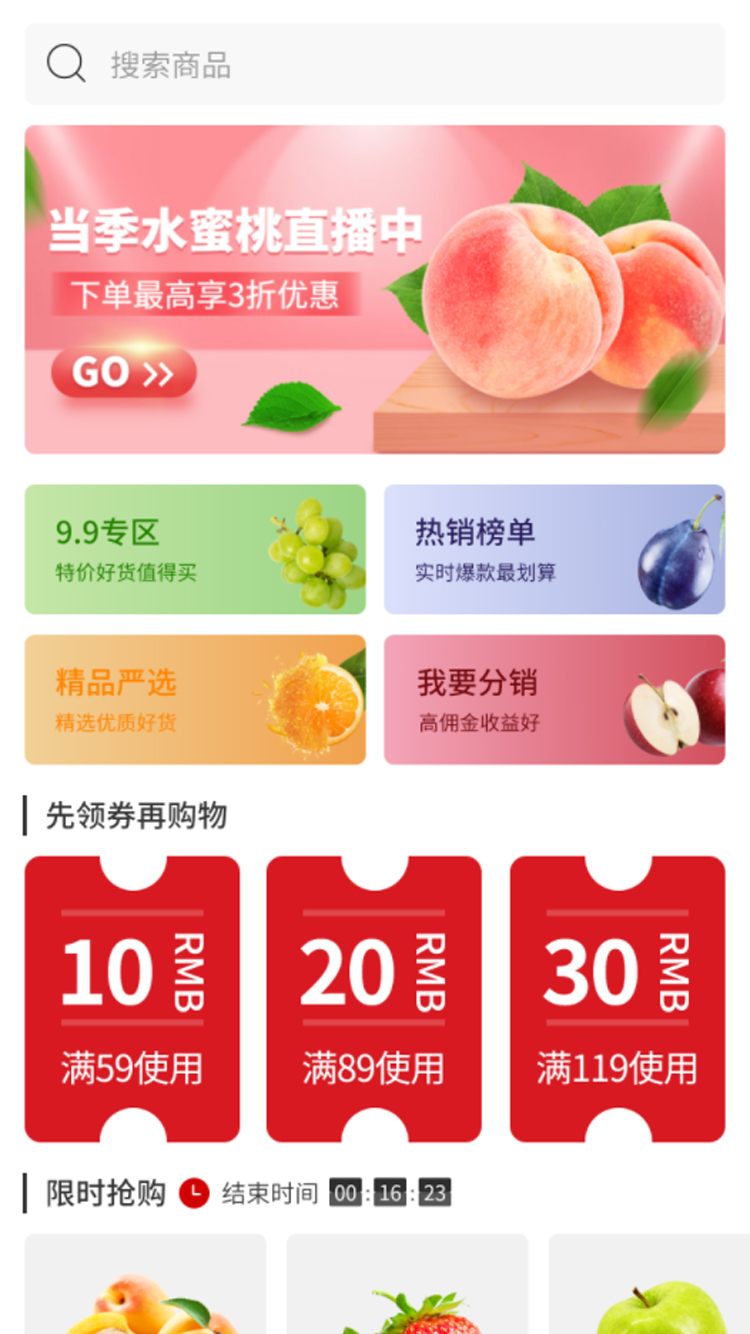Open the 搜索商品 search box
750x1334 pixels.
[x=375, y=64]
